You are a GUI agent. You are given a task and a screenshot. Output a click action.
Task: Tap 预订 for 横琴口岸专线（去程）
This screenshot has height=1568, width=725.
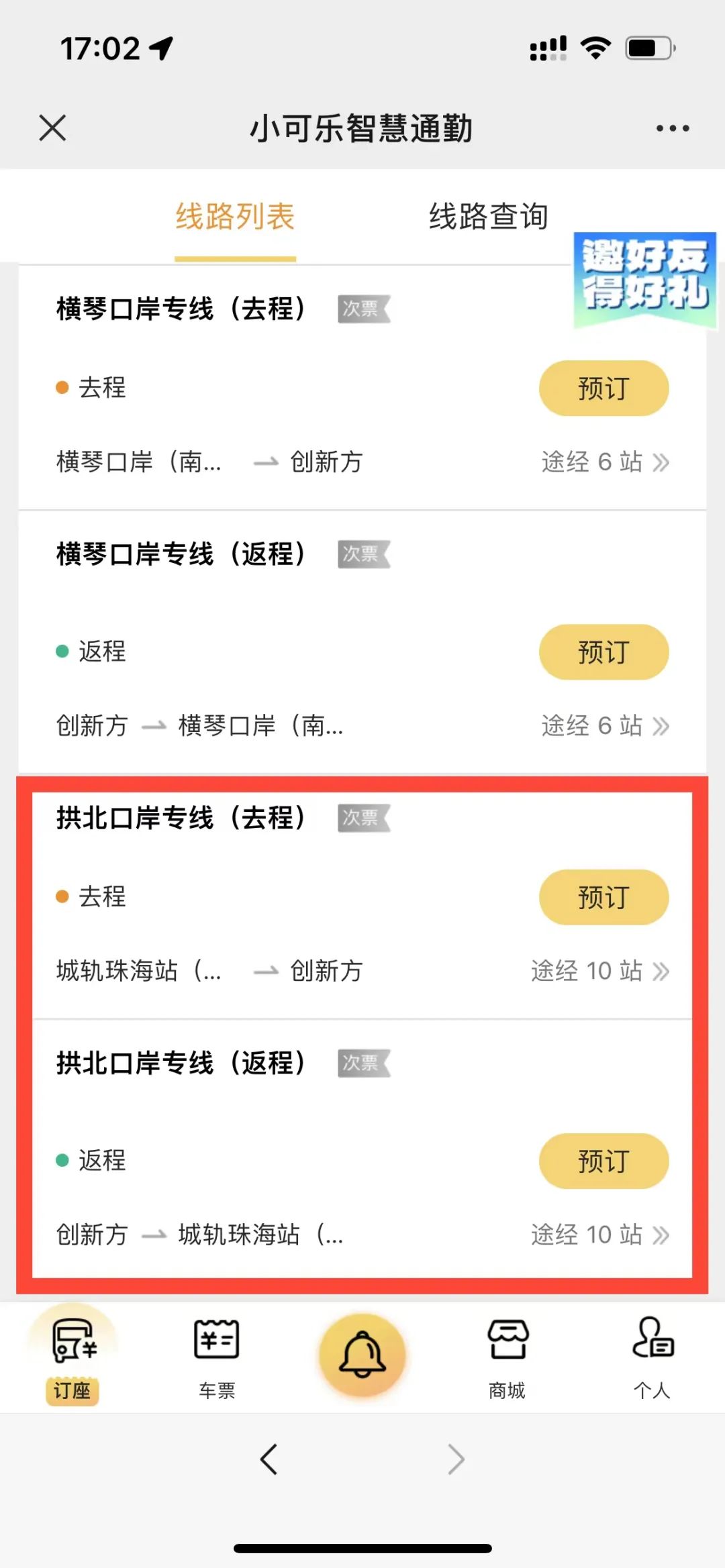[603, 388]
